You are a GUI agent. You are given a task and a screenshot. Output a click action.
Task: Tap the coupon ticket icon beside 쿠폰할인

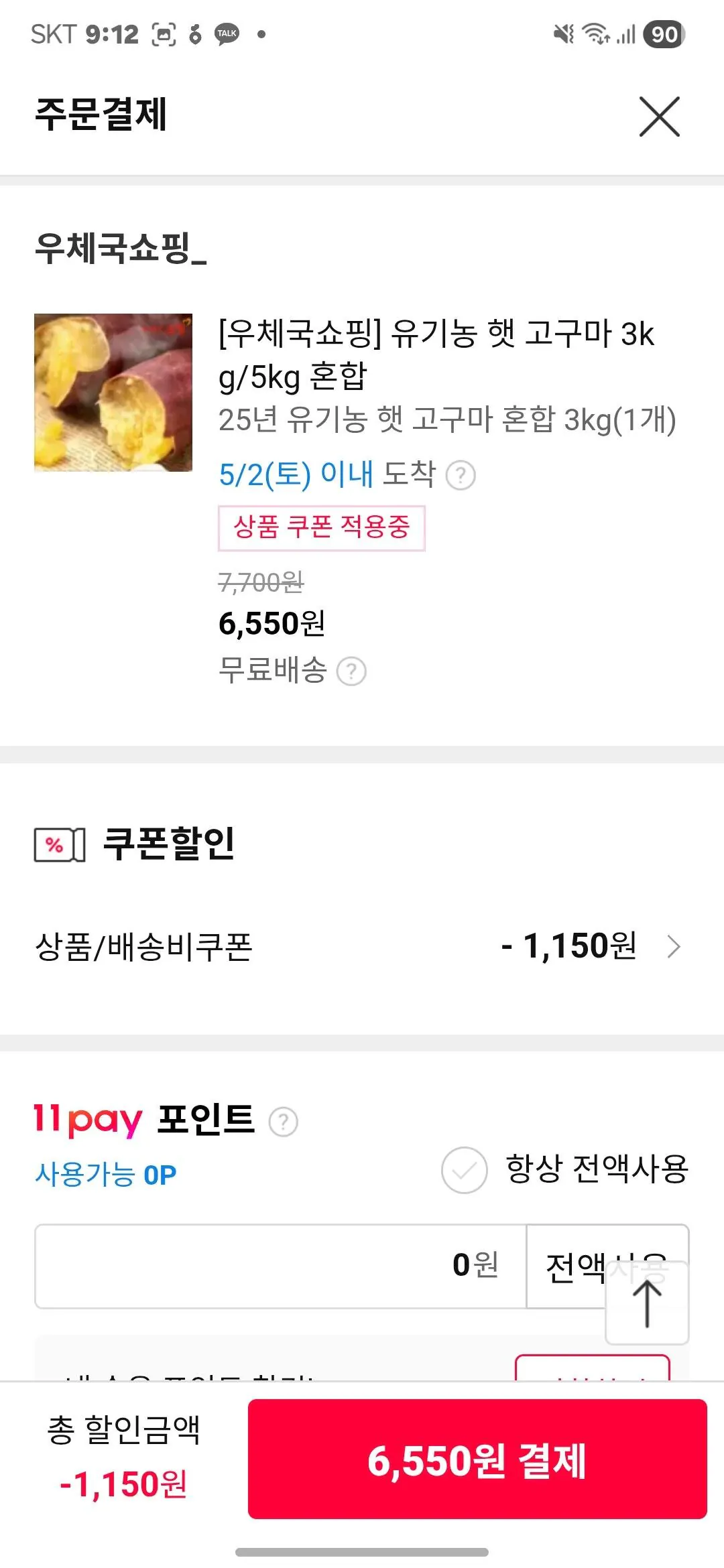tap(58, 846)
